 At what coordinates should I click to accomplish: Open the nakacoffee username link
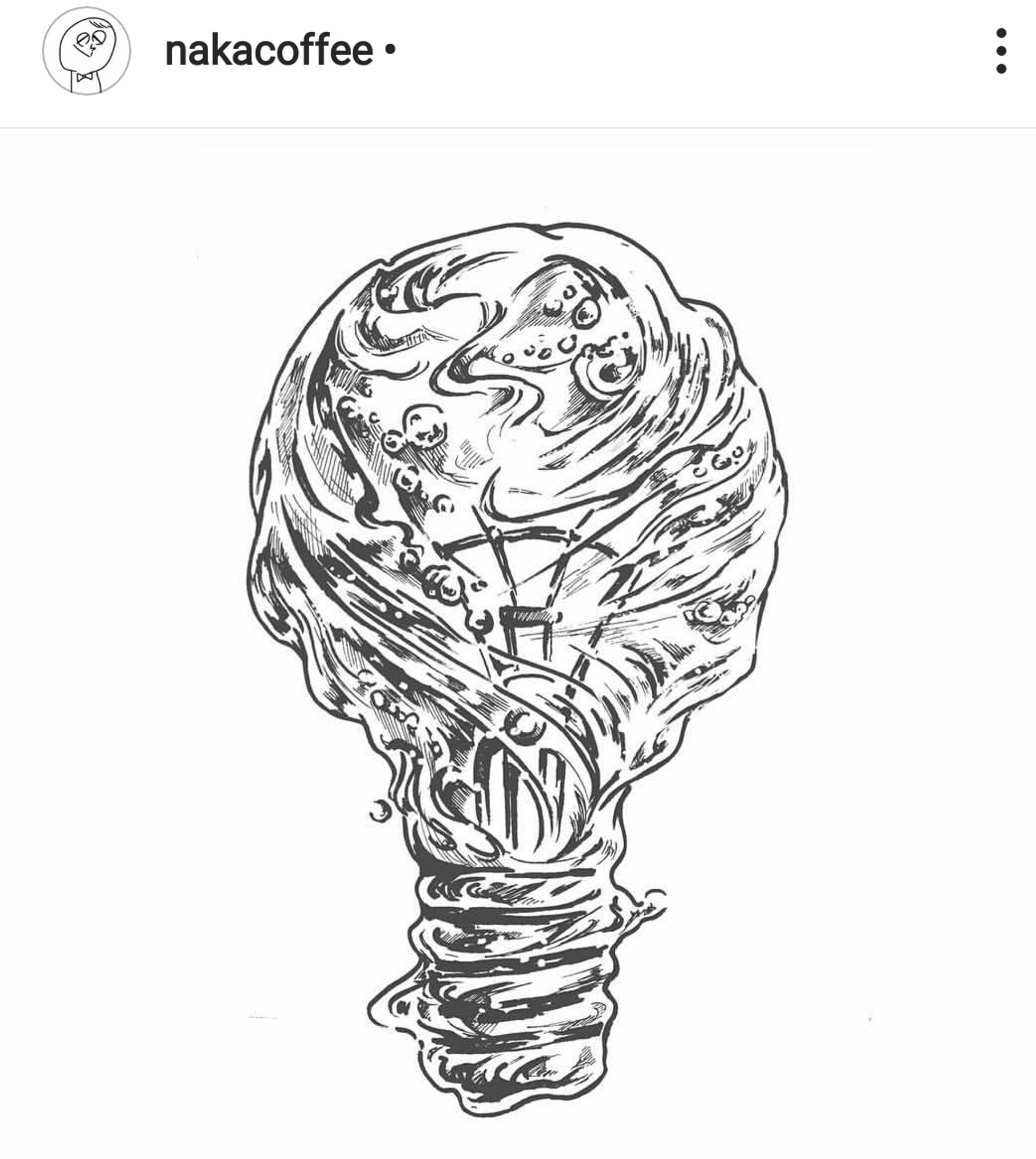(x=268, y=51)
